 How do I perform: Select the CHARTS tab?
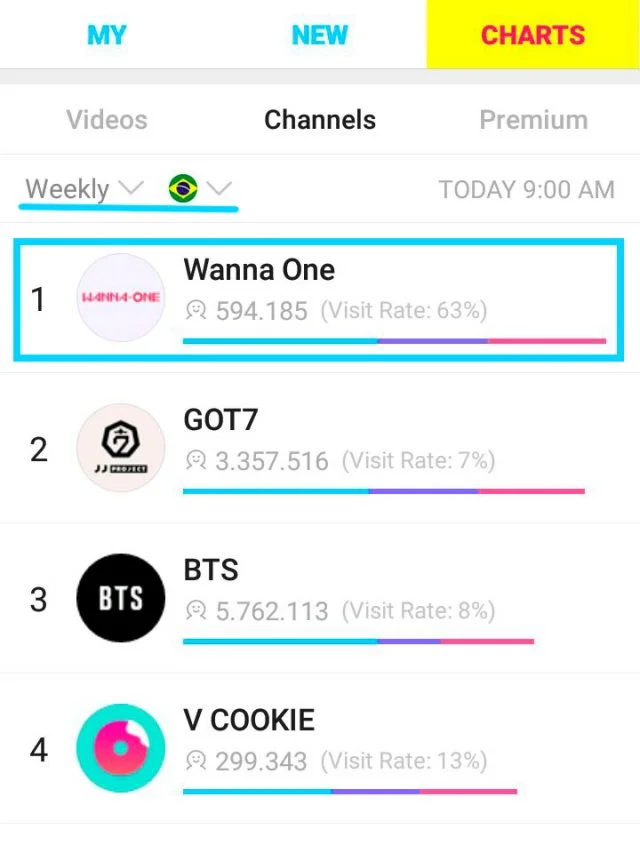[x=532, y=35]
